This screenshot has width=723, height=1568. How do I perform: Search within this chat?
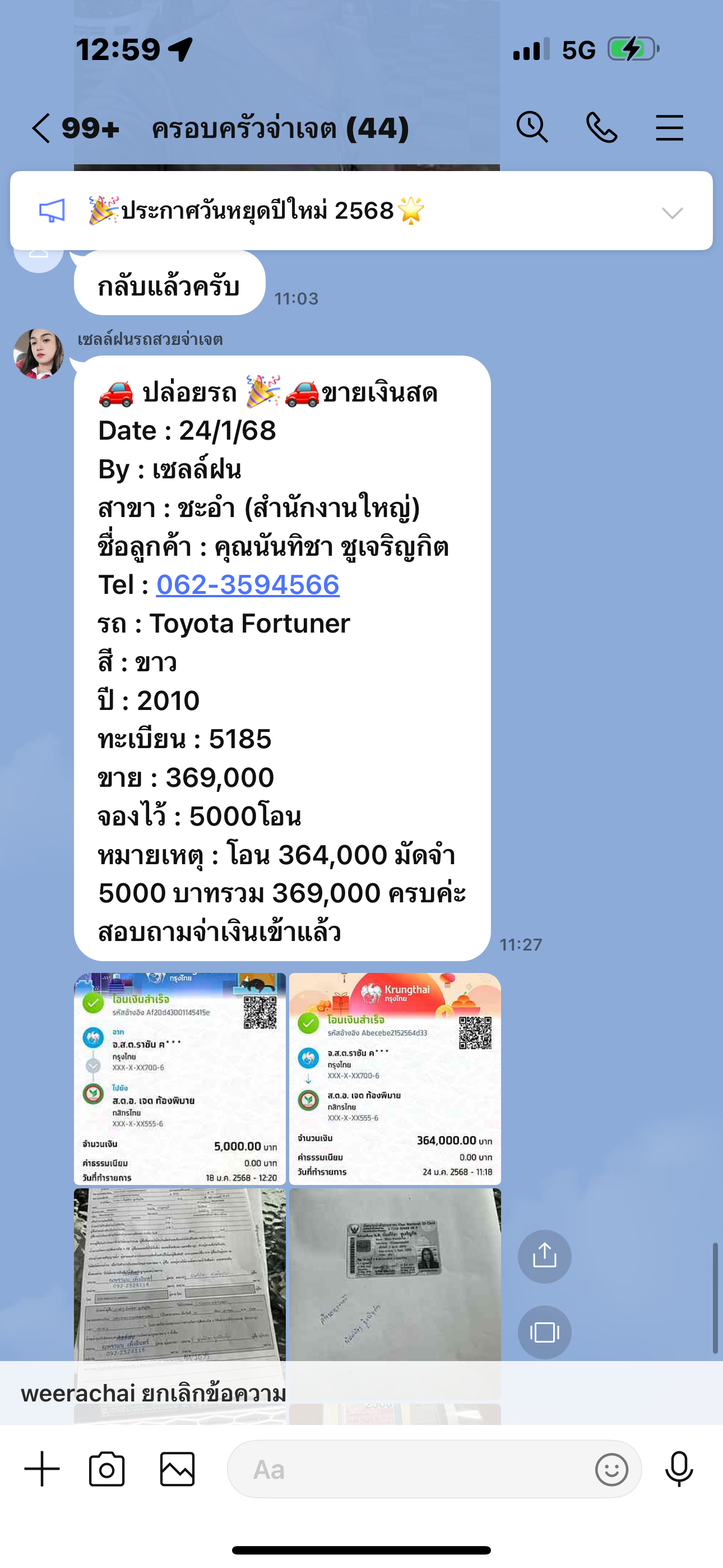(x=532, y=128)
